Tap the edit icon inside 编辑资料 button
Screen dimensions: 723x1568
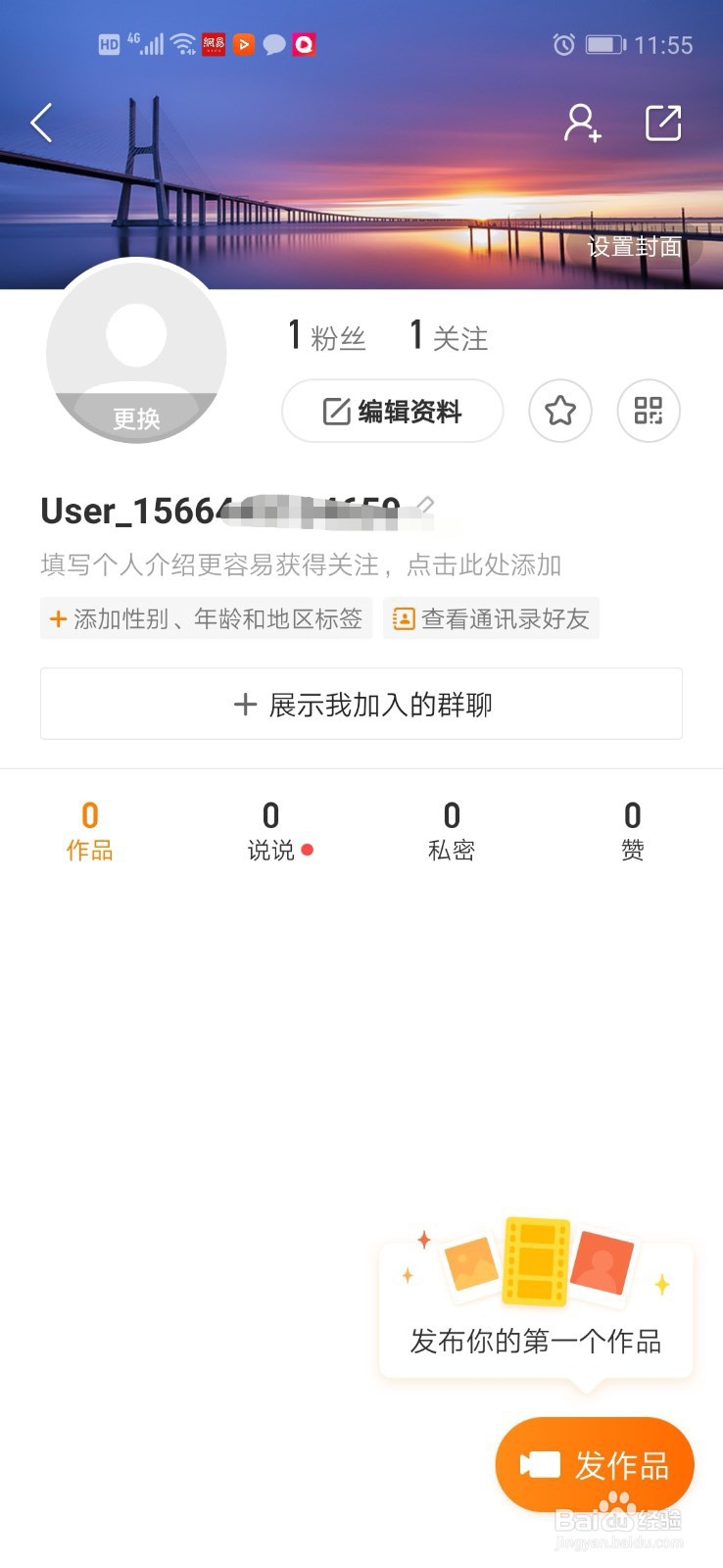(x=333, y=412)
